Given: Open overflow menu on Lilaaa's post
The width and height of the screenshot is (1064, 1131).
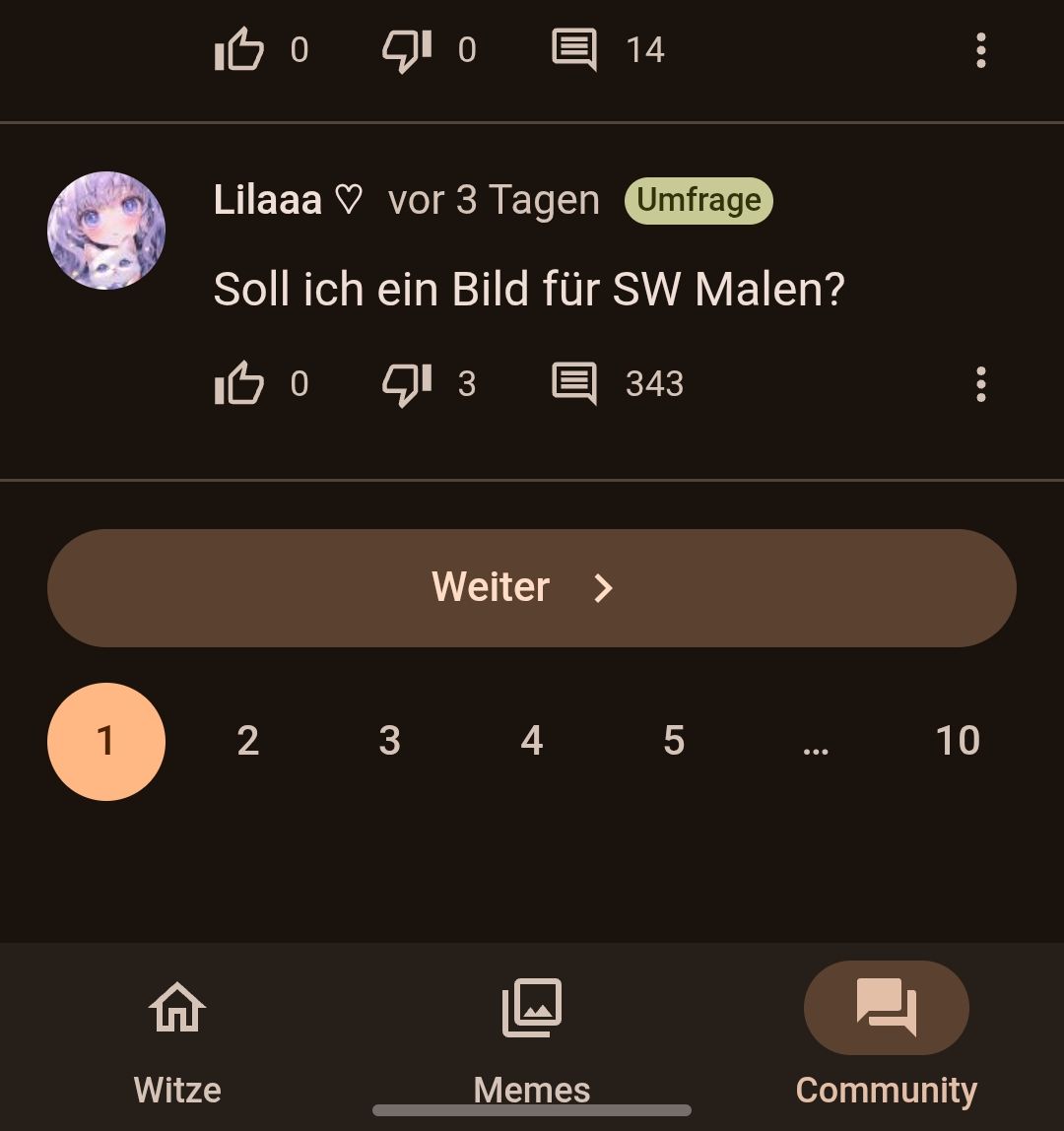Looking at the screenshot, I should (x=980, y=383).
